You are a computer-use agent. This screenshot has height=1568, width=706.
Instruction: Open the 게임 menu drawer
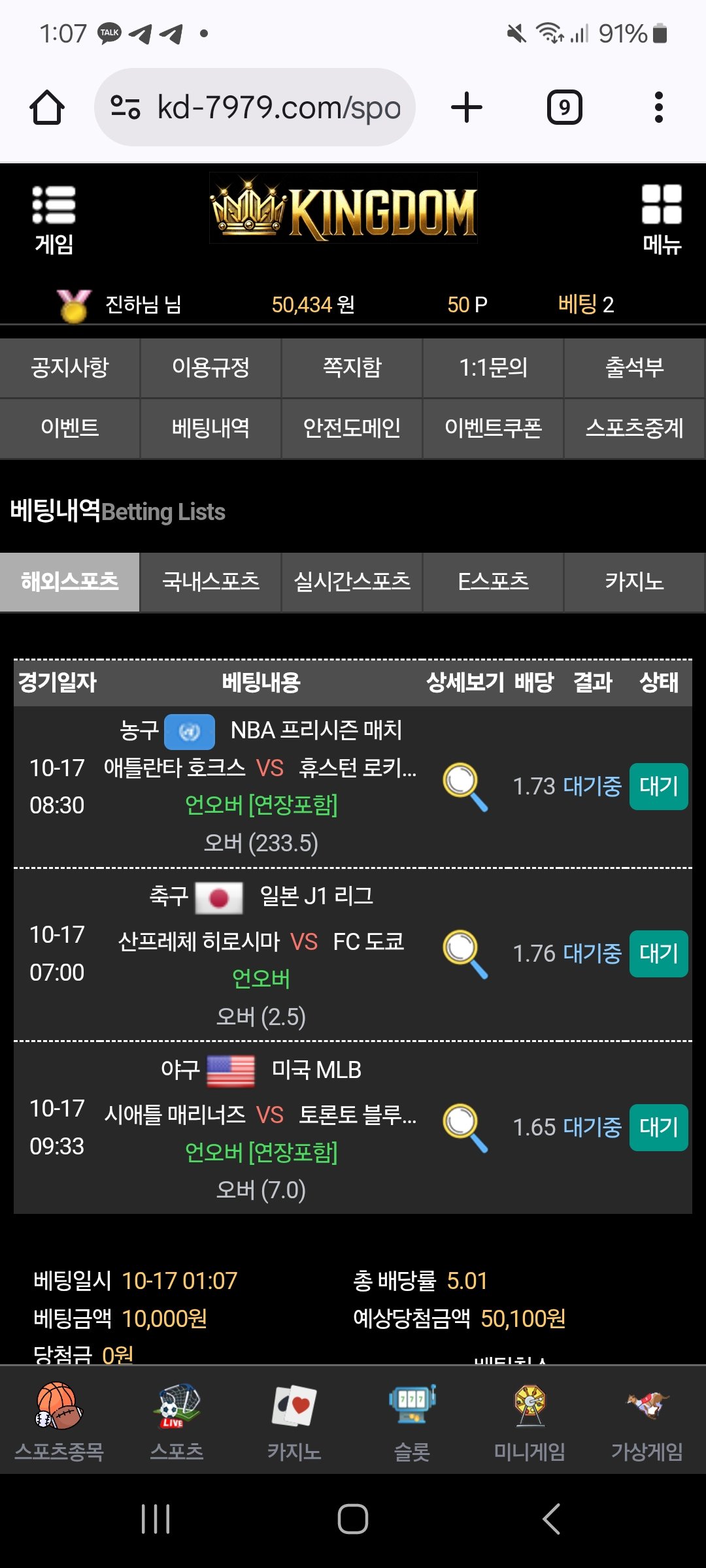54,220
